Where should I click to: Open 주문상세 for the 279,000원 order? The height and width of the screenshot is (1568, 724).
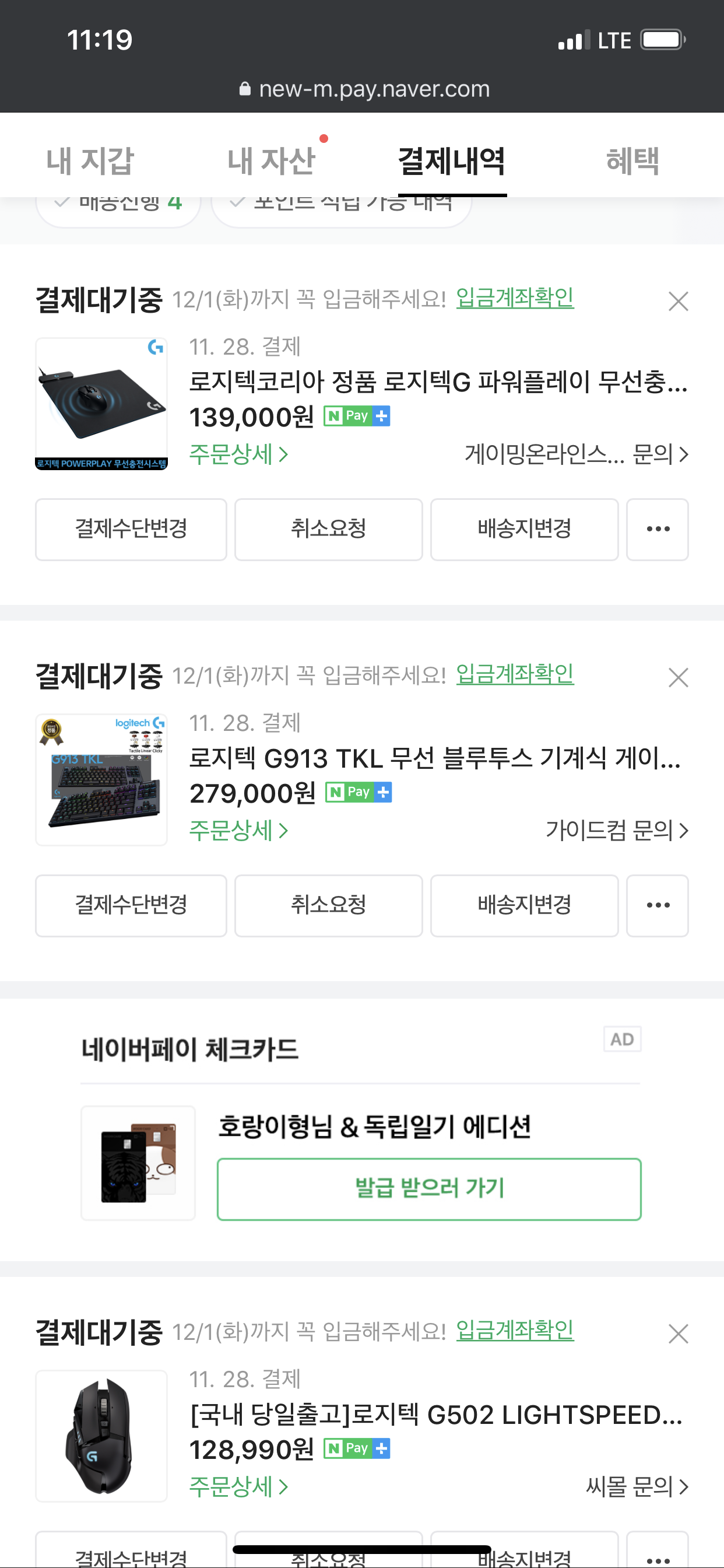pyautogui.click(x=238, y=830)
